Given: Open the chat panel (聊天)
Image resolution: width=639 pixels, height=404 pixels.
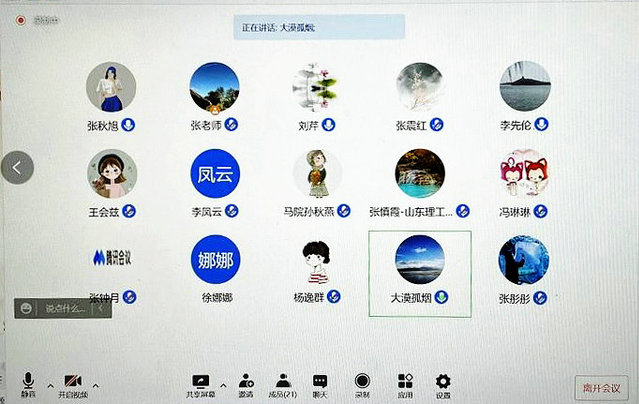Looking at the screenshot, I should point(320,384).
